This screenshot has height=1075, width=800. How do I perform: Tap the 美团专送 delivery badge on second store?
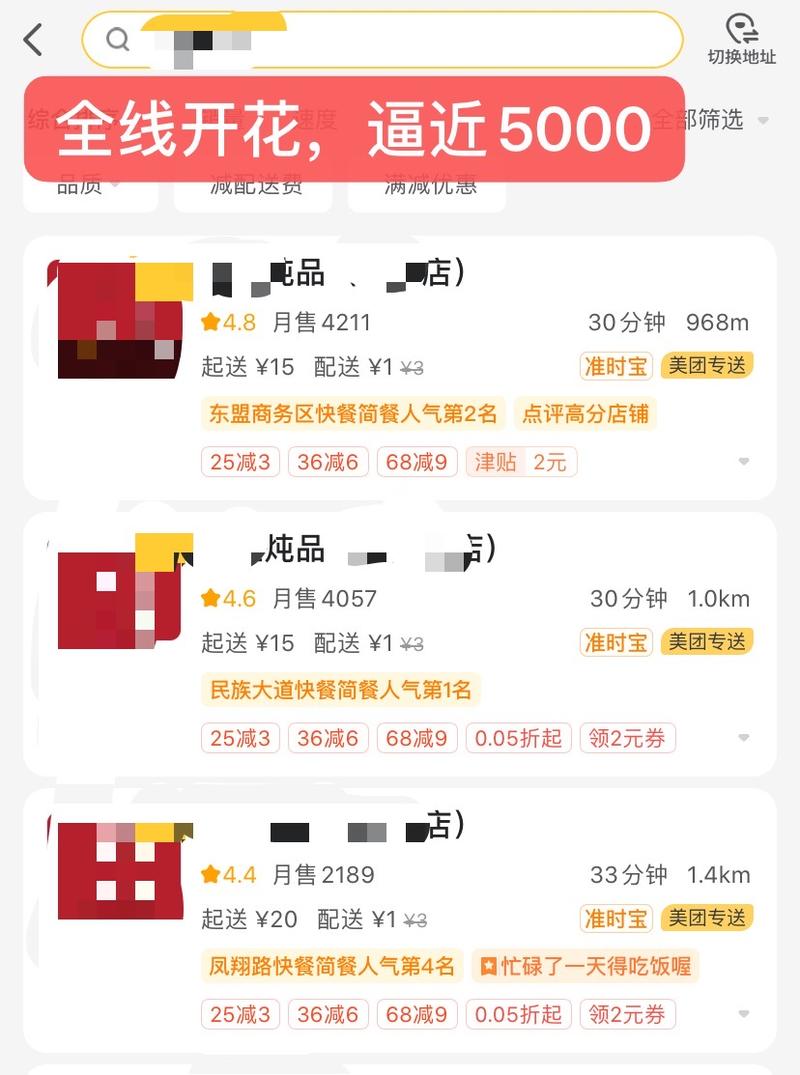tap(707, 642)
